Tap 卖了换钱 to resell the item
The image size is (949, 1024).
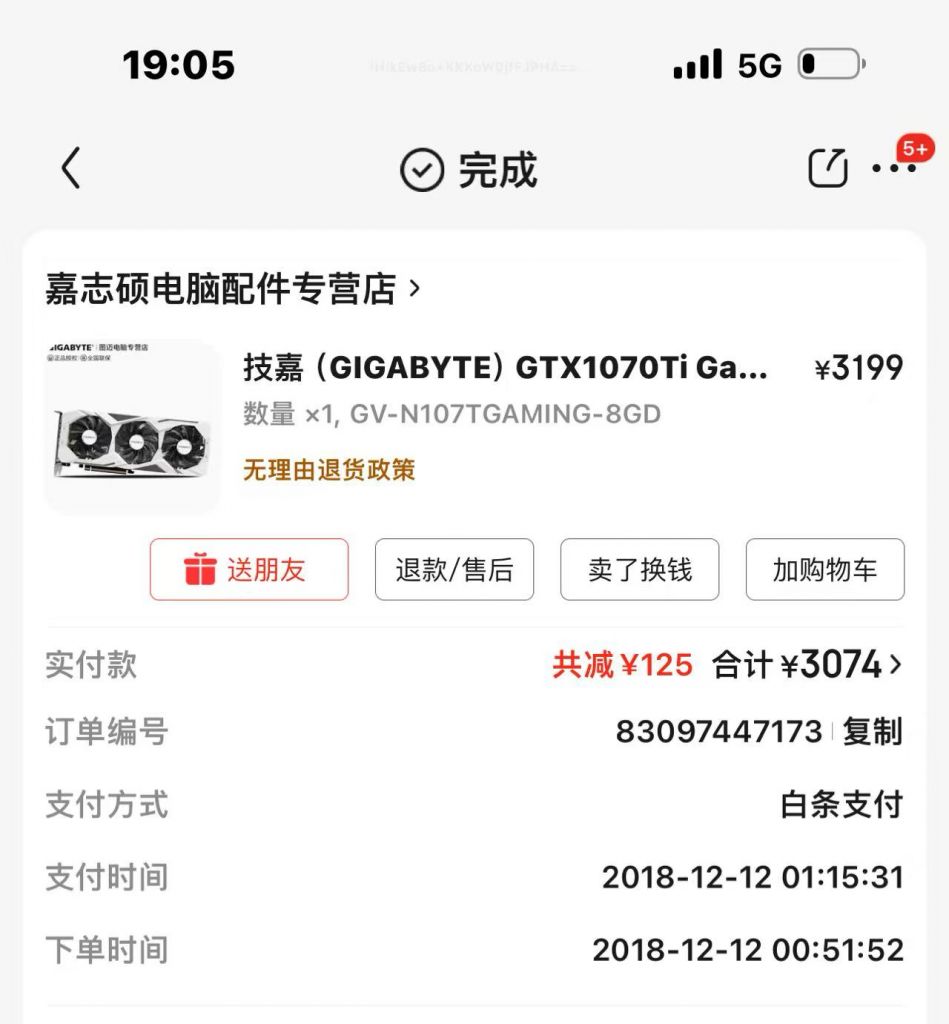[640, 569]
